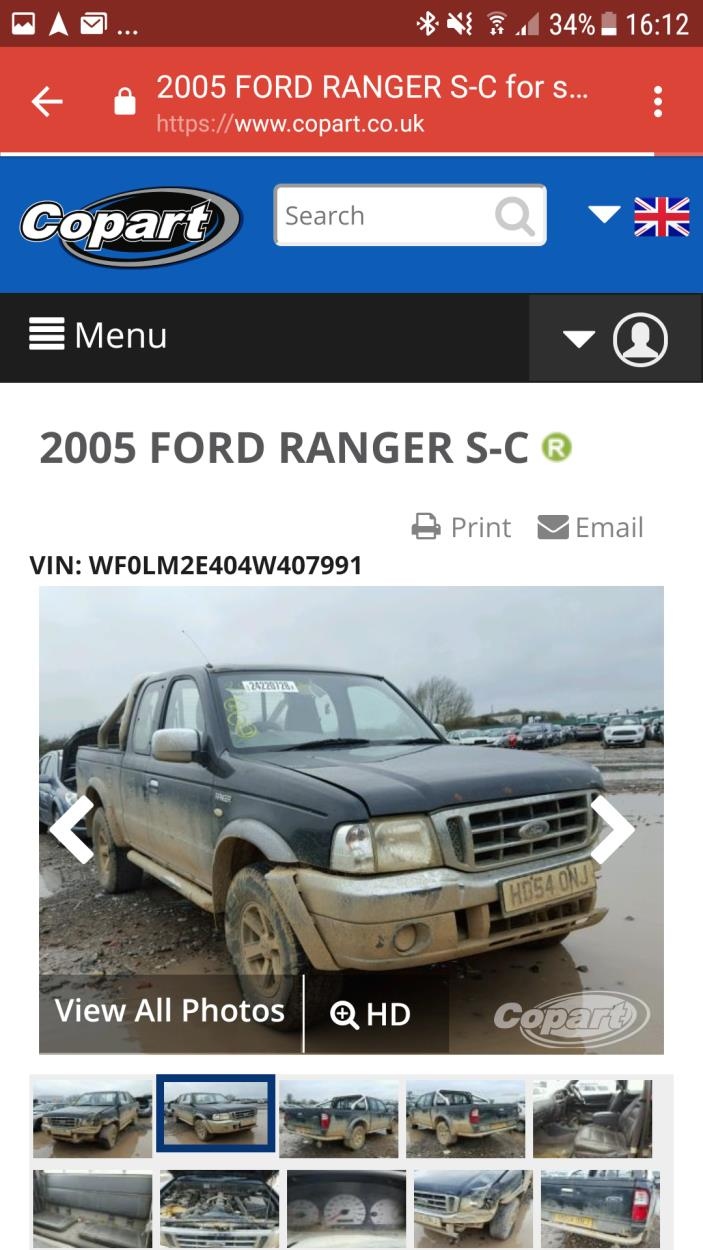Open the UK flag country dropdown
Image resolution: width=703 pixels, height=1250 pixels.
click(640, 215)
